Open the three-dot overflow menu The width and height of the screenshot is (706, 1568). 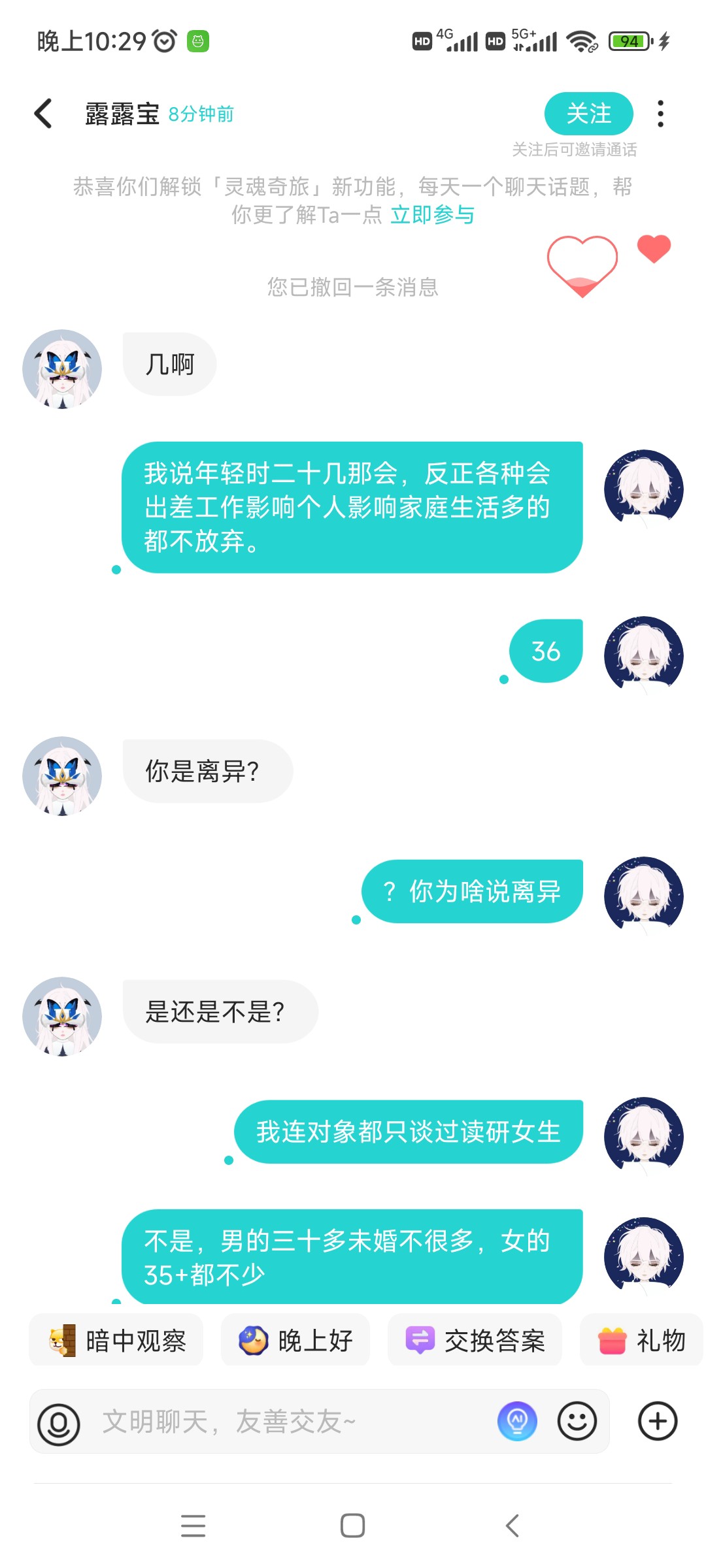[x=661, y=114]
